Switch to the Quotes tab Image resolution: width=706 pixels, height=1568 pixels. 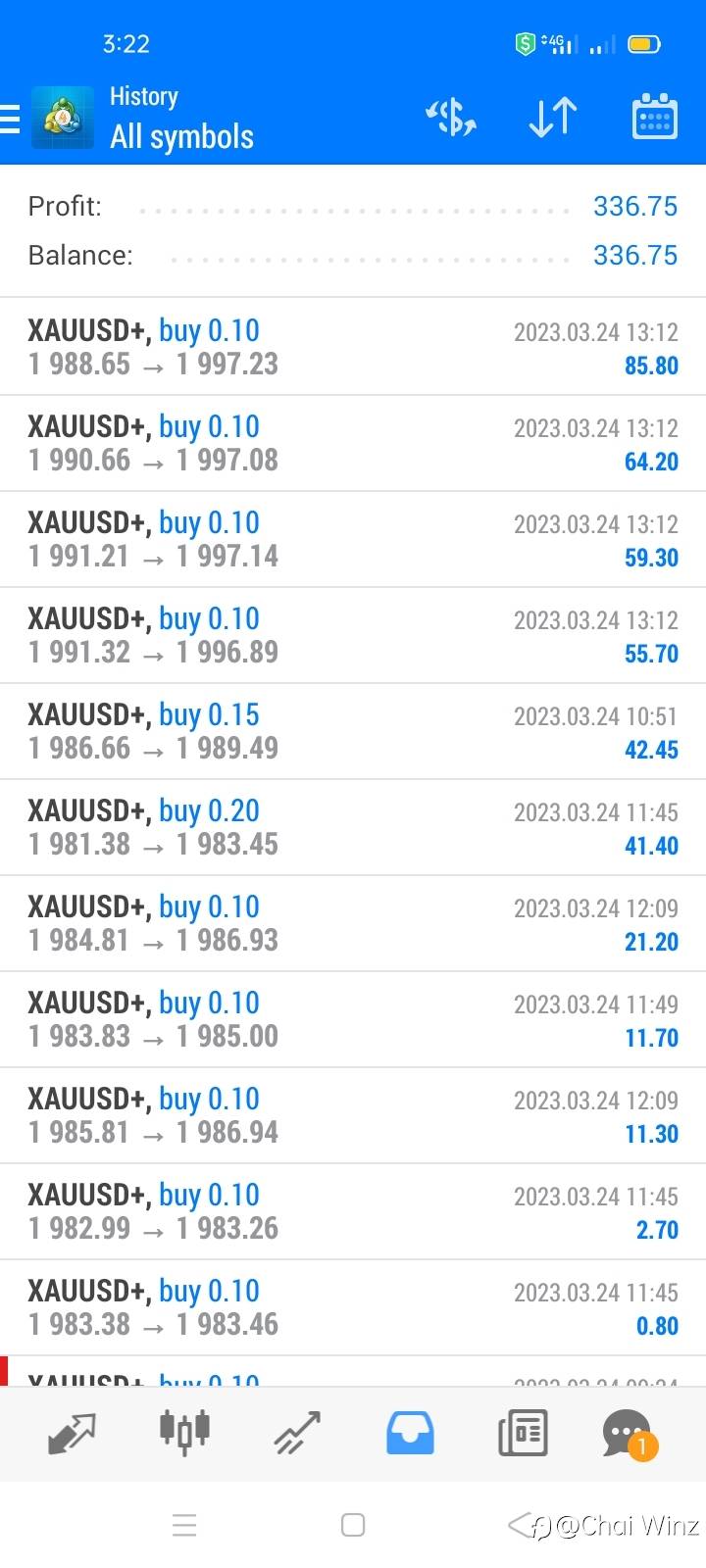pyautogui.click(x=72, y=1434)
